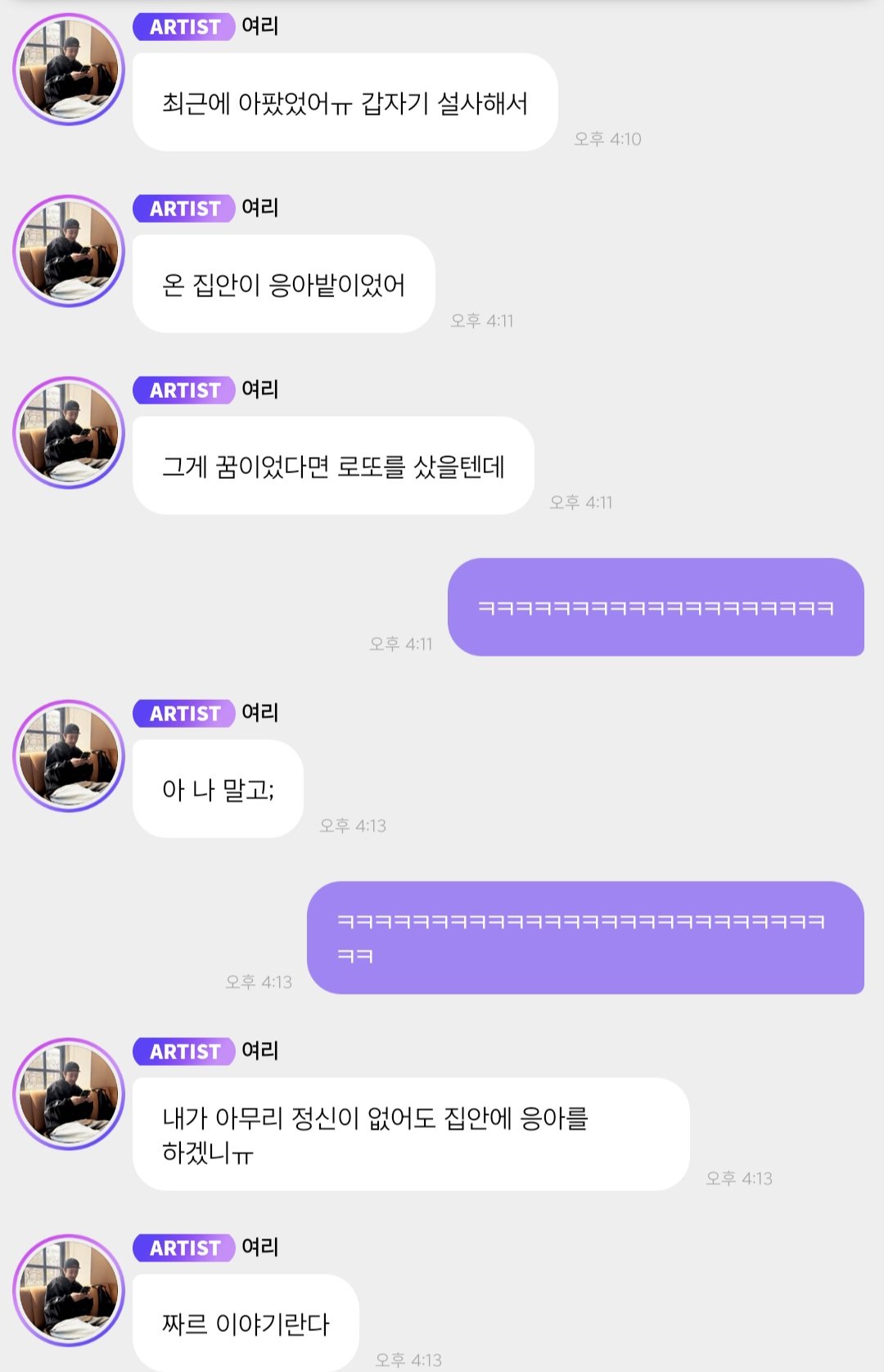Image resolution: width=884 pixels, height=1372 pixels.
Task: Tap 여리's avatar beside '내가 아무리 정신이' message
Action: (x=69, y=1094)
